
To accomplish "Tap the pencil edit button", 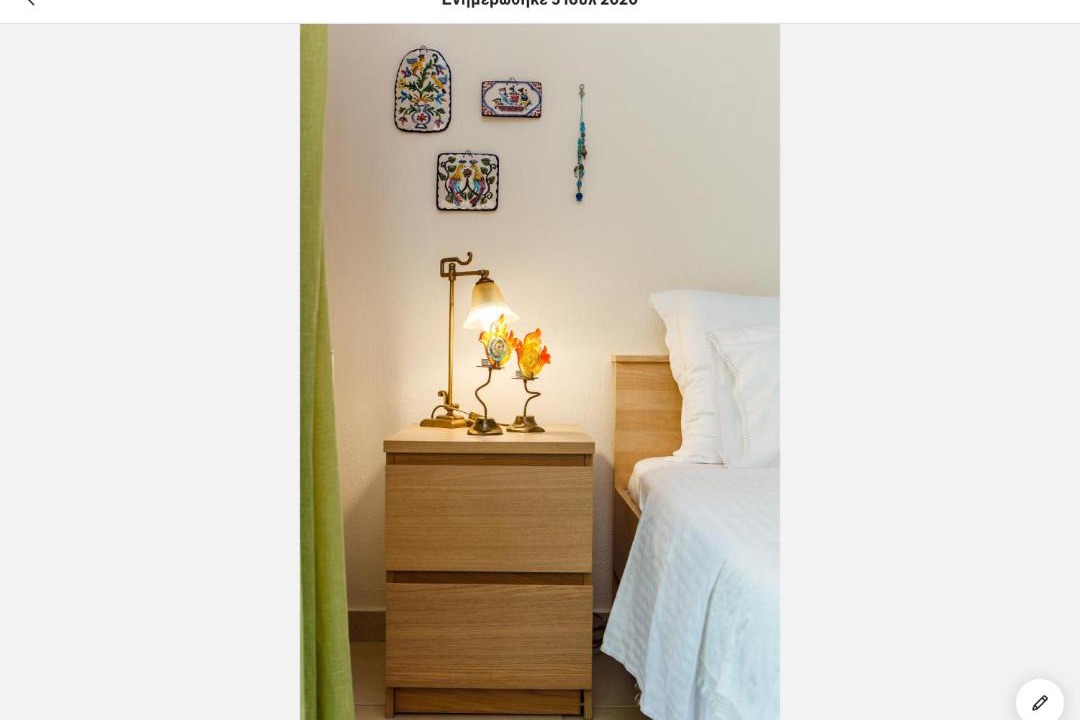I will [x=1039, y=702].
